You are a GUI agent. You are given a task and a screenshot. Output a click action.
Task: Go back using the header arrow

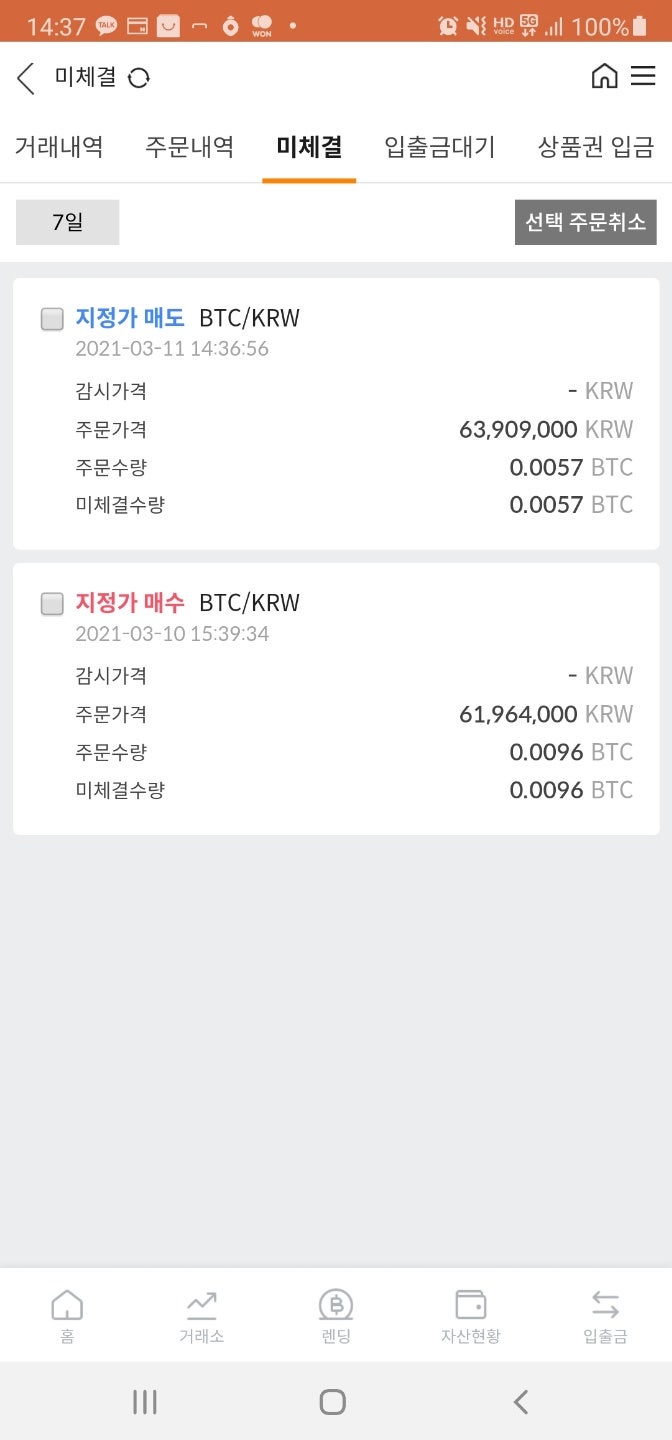tap(26, 78)
